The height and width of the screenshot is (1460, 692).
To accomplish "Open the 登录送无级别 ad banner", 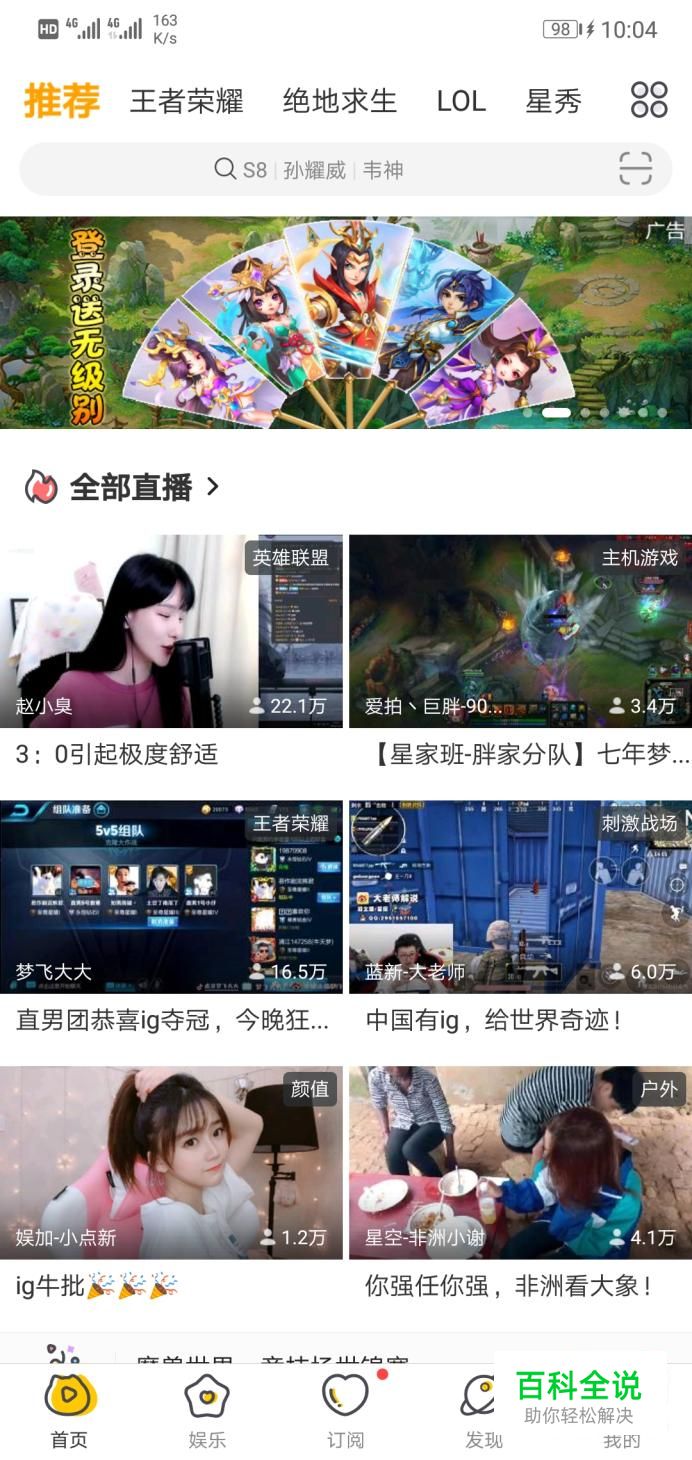I will (x=345, y=322).
